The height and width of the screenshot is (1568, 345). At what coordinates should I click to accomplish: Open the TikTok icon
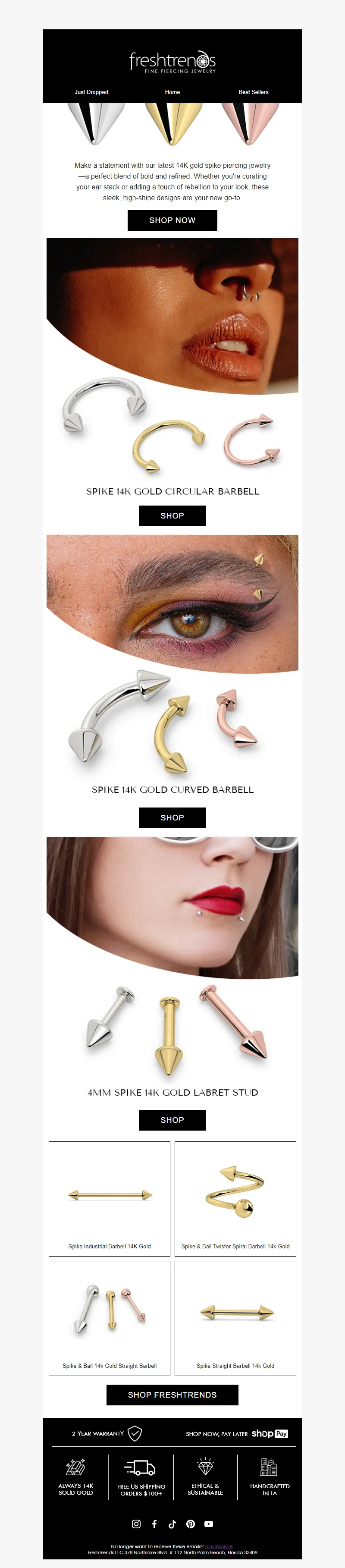tap(172, 1524)
